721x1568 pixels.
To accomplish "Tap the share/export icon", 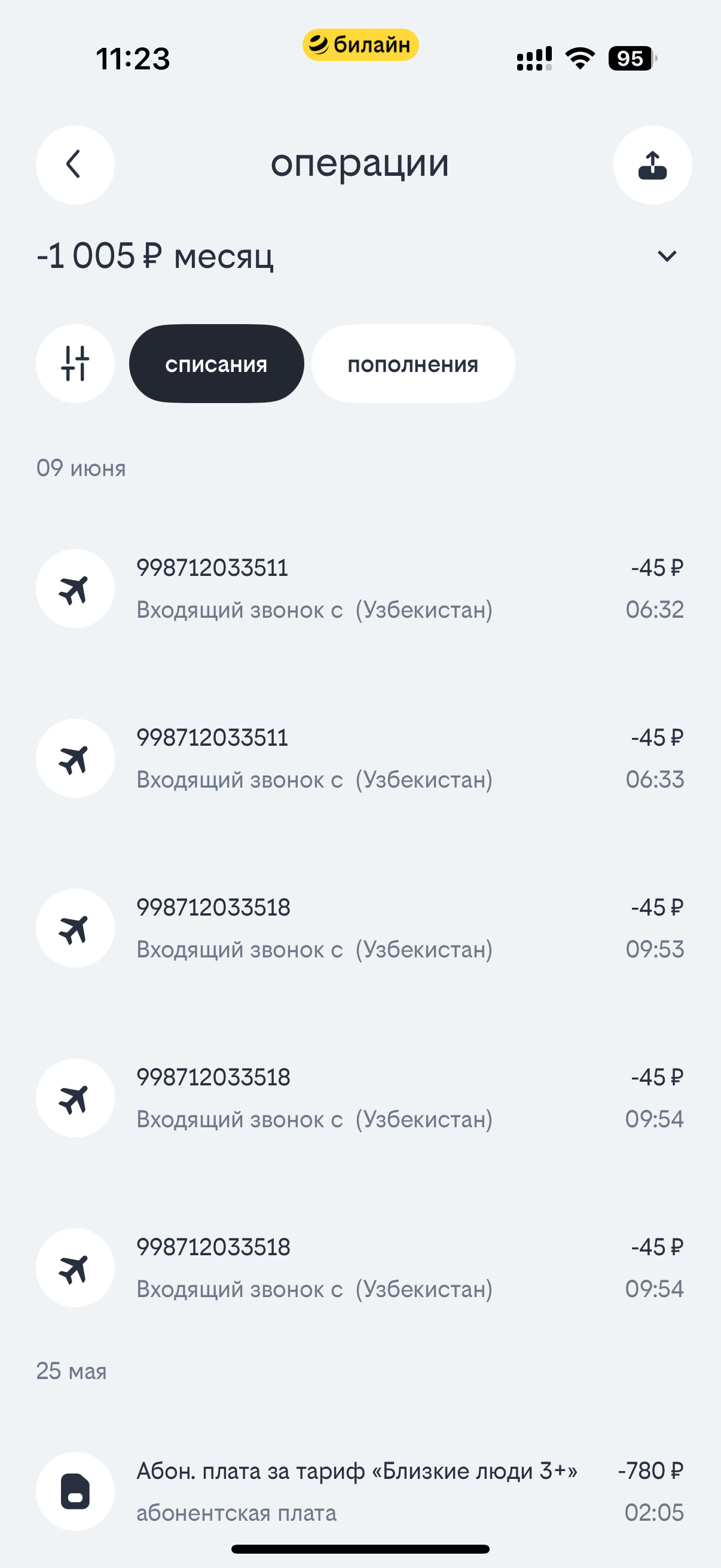I will tap(652, 164).
